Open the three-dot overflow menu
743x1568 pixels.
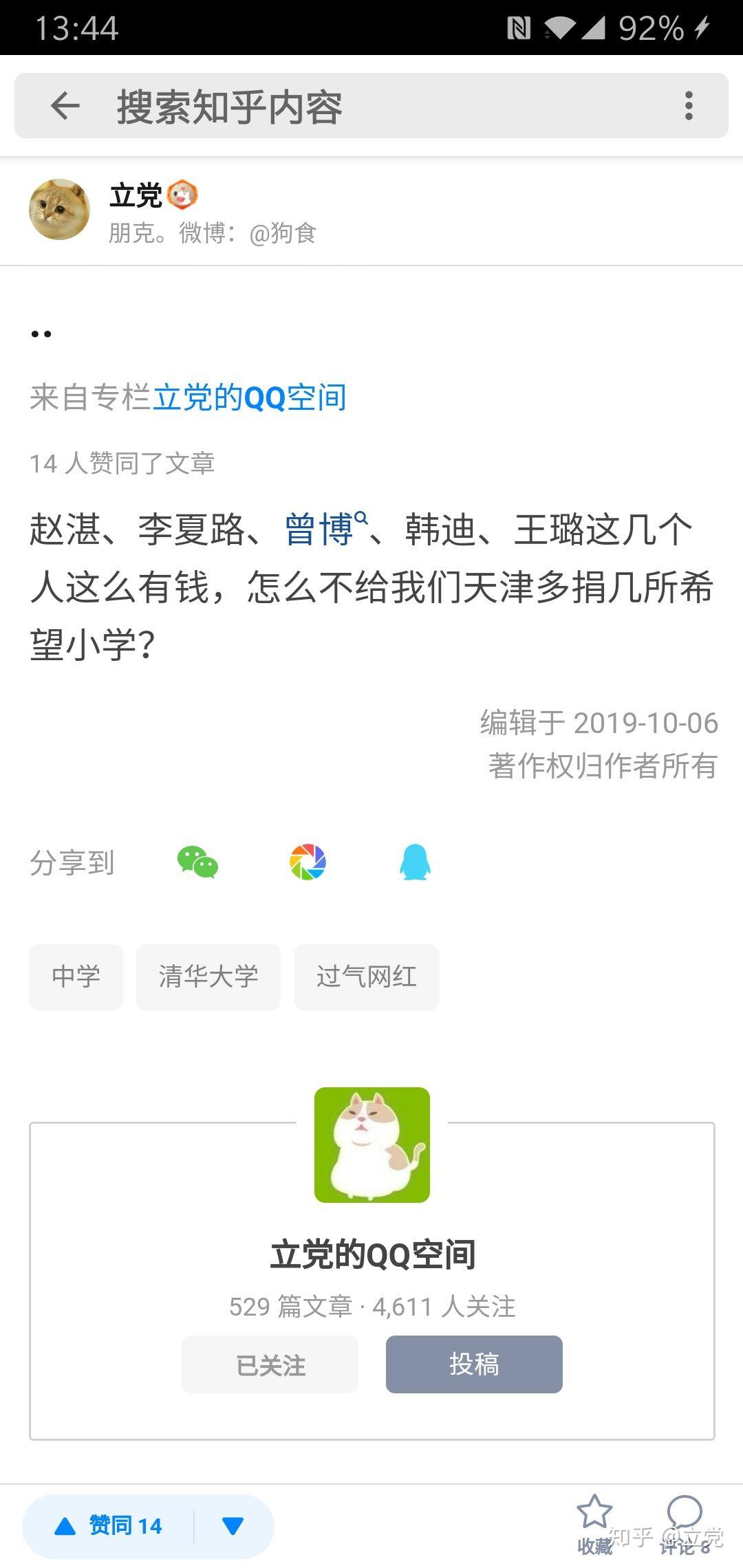click(x=689, y=106)
